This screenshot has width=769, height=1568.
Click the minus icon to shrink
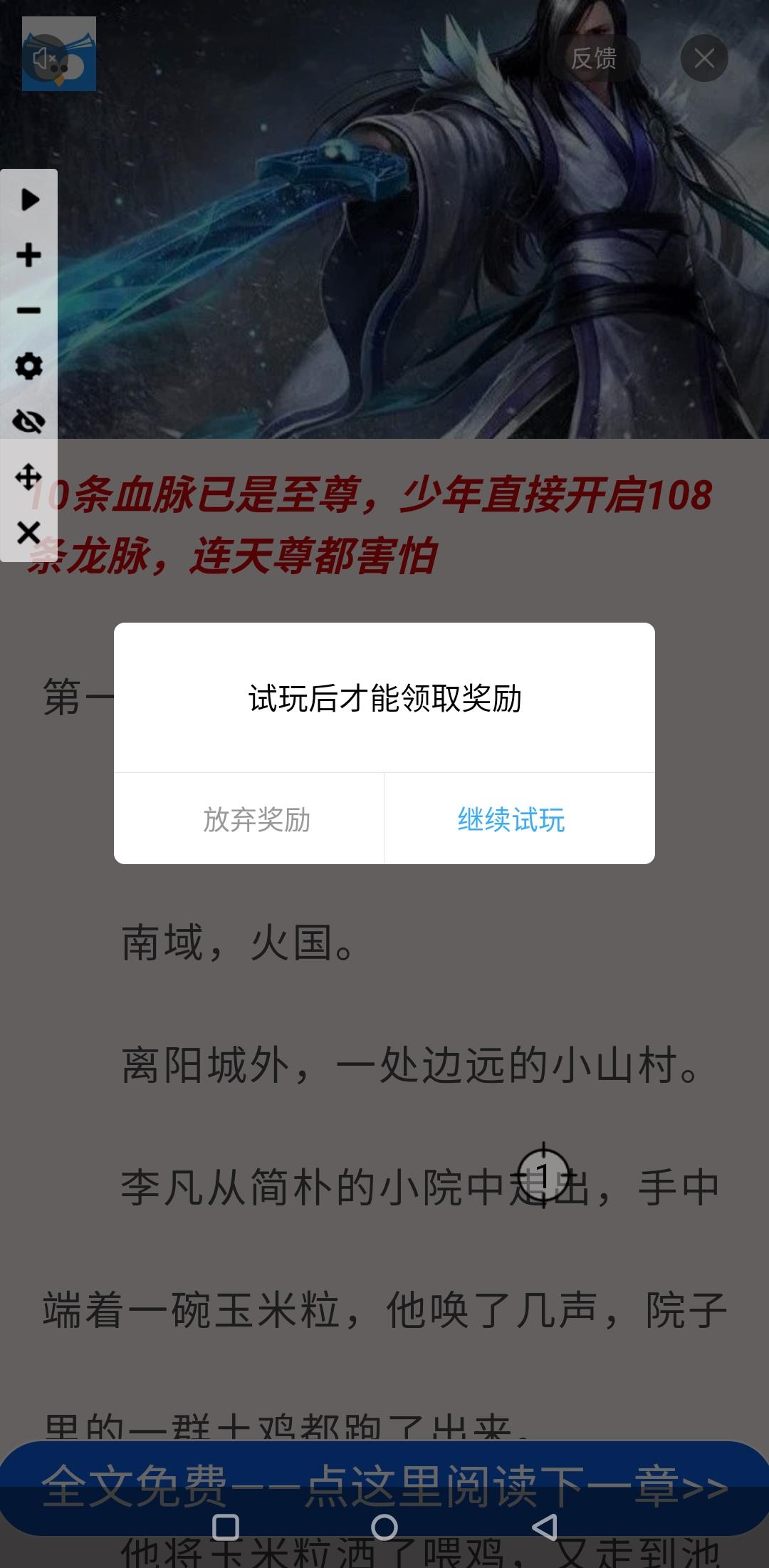[x=28, y=311]
